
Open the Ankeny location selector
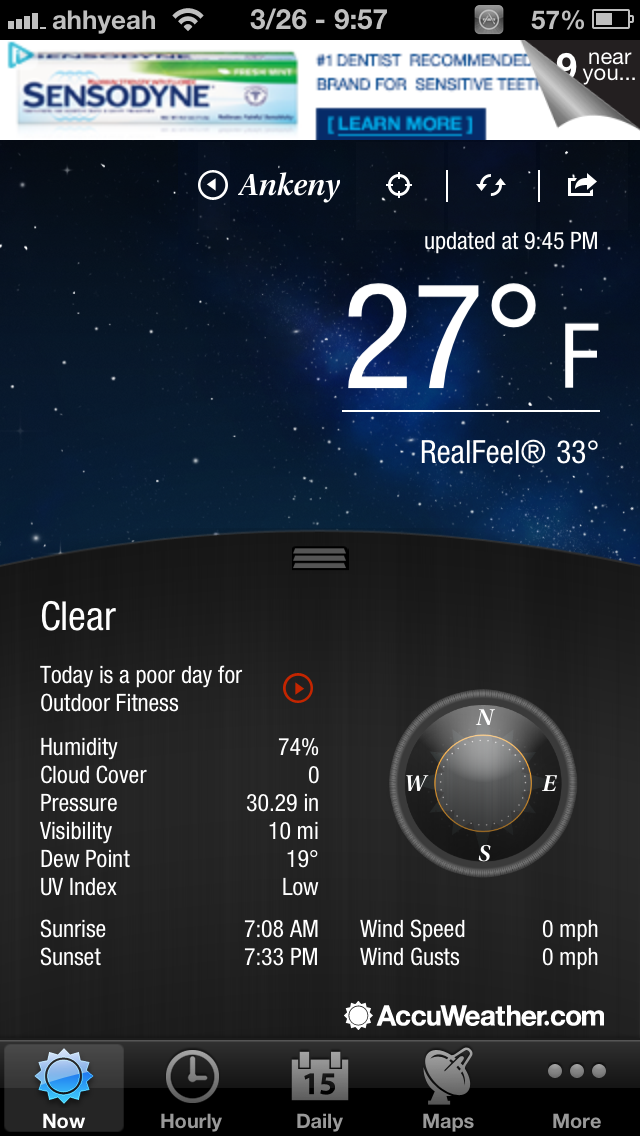tap(269, 186)
